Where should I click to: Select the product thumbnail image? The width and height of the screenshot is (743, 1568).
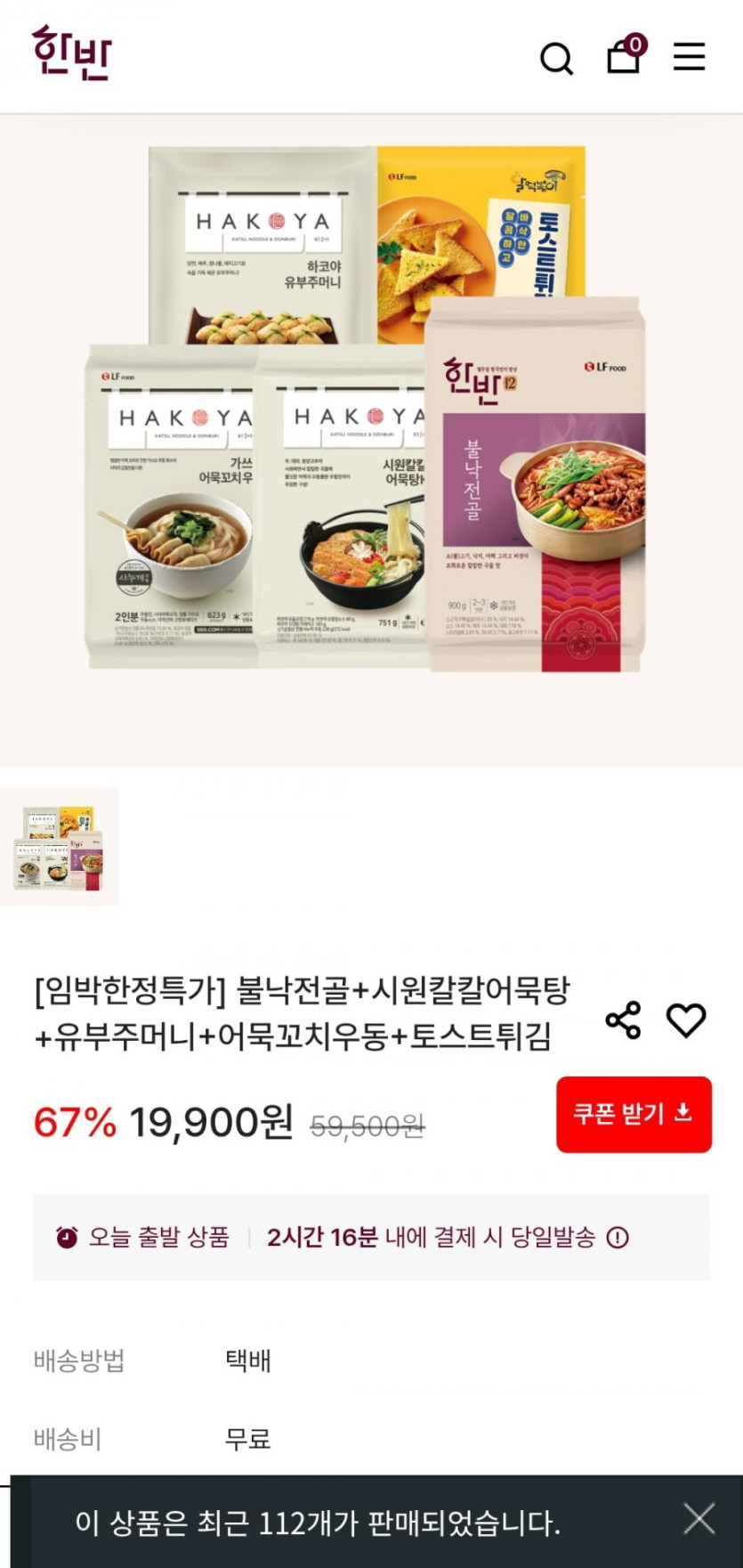click(59, 847)
